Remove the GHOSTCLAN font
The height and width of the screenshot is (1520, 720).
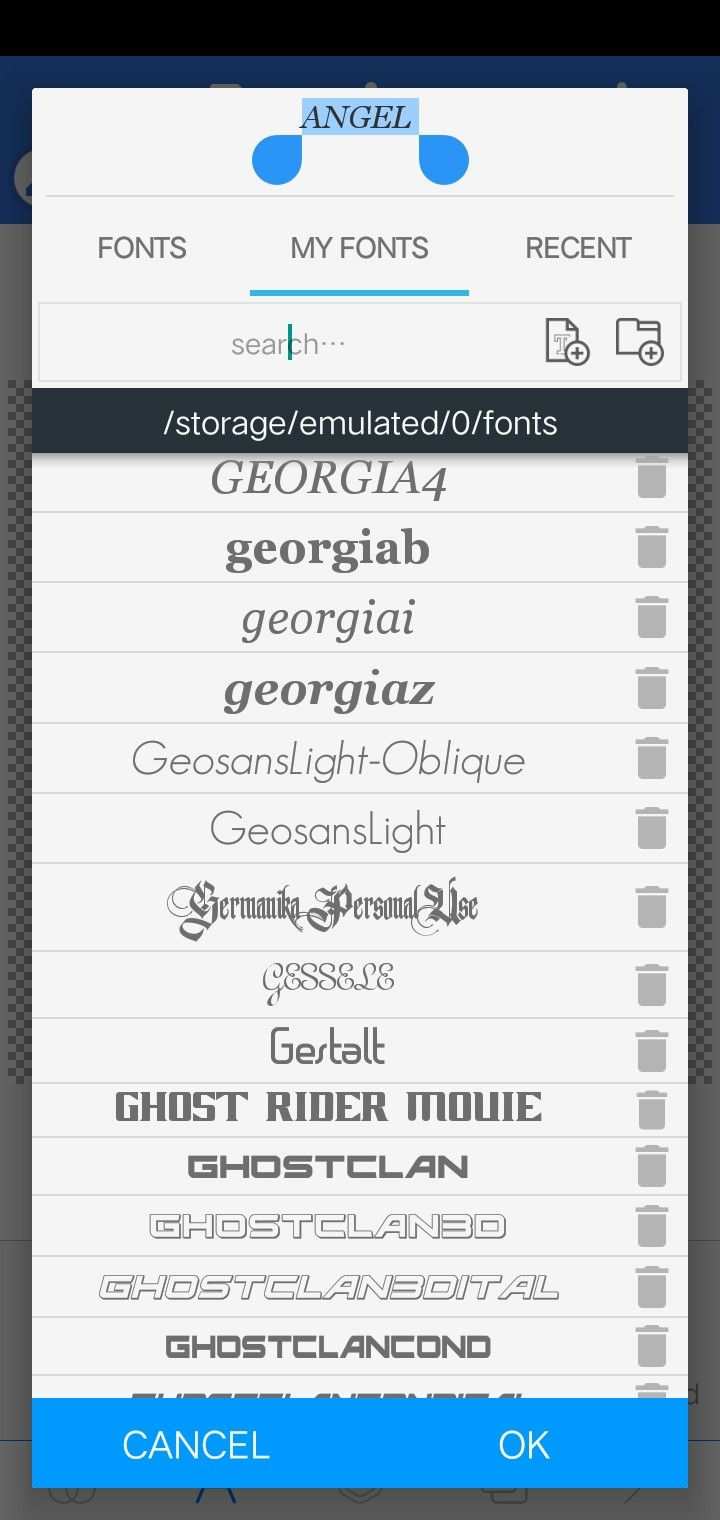tap(652, 1165)
